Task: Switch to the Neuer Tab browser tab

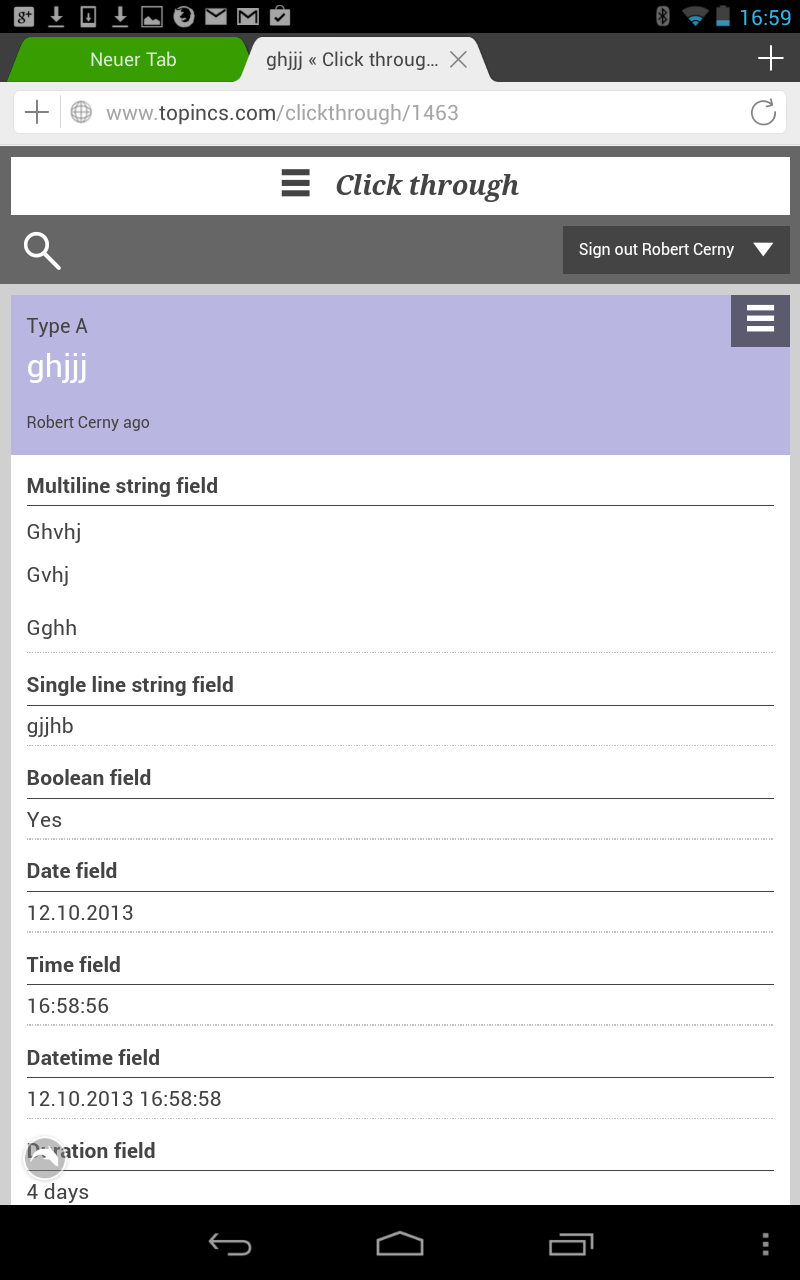Action: (x=132, y=60)
